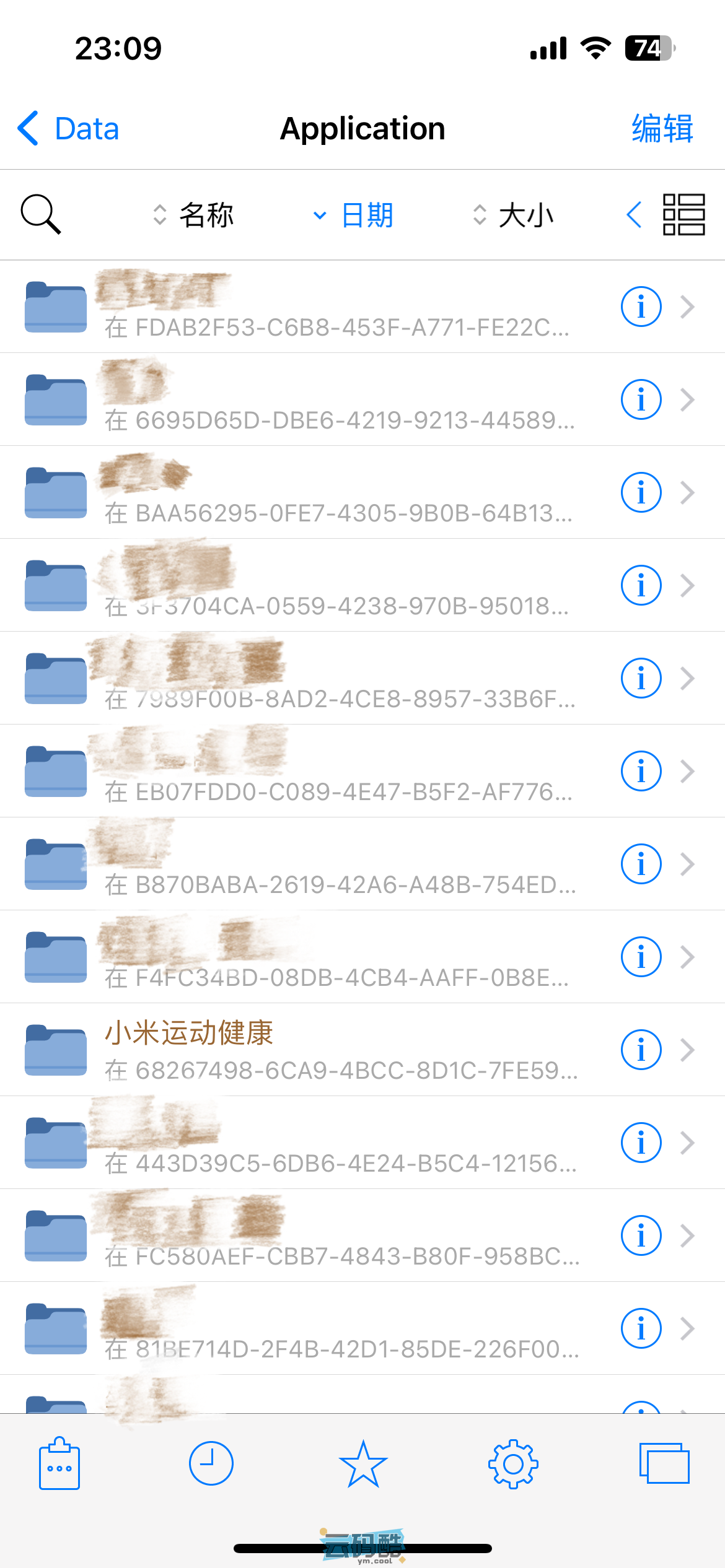This screenshot has width=725, height=1568.
Task: Open the search icon
Action: tap(40, 215)
